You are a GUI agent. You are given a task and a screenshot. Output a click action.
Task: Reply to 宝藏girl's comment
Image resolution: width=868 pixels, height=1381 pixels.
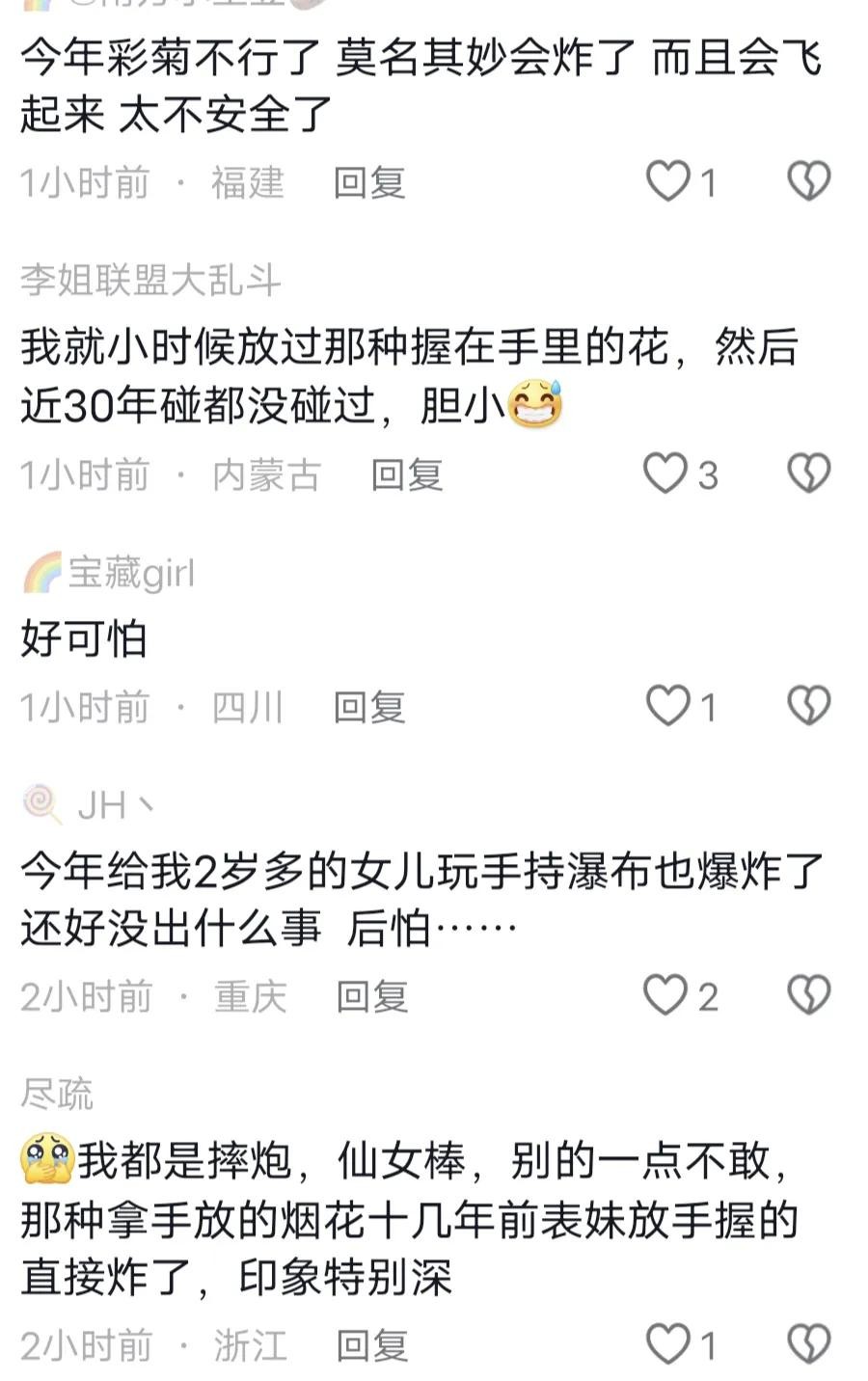368,707
